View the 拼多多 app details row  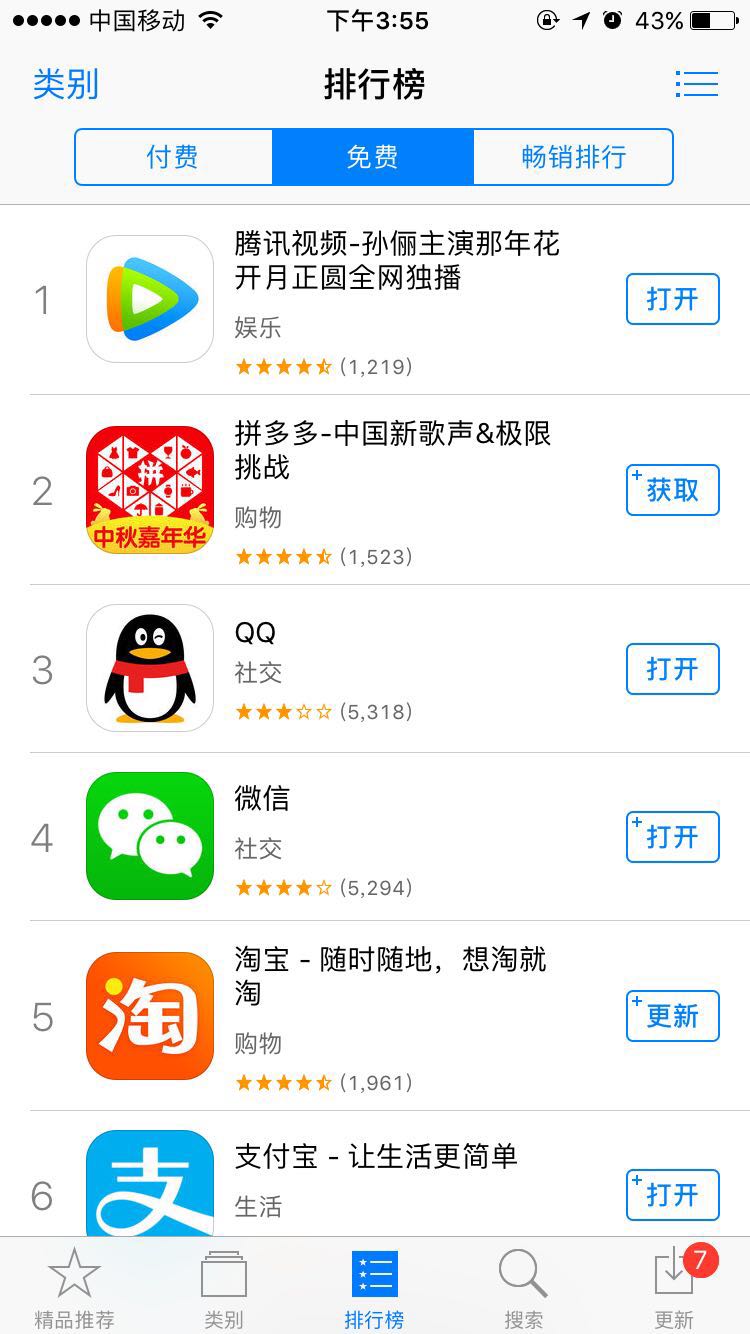(375, 490)
